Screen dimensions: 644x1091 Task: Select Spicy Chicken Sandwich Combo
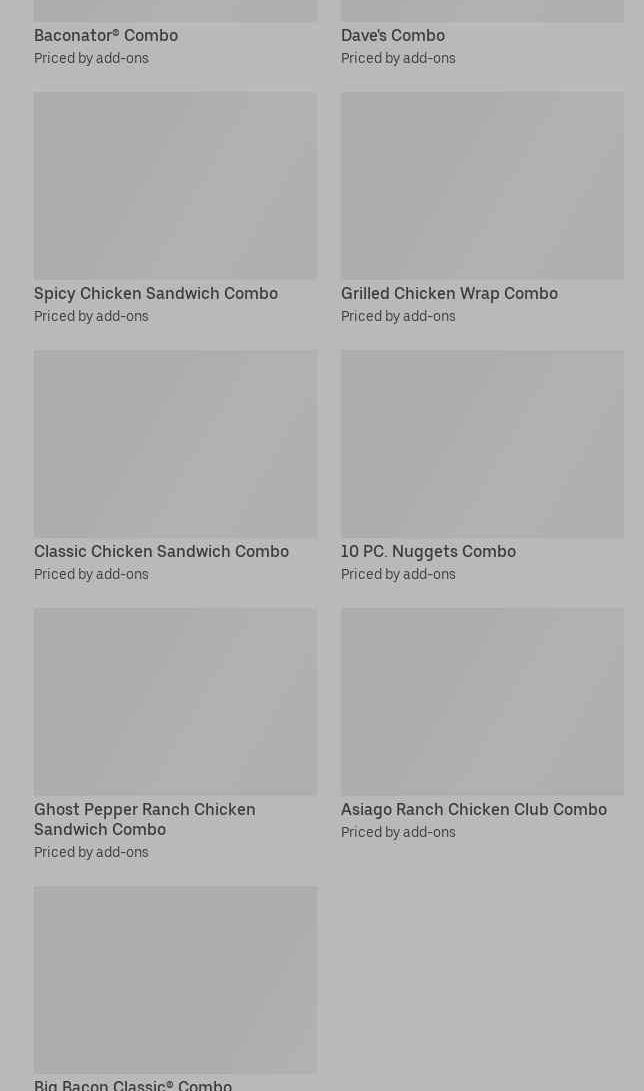(x=175, y=187)
